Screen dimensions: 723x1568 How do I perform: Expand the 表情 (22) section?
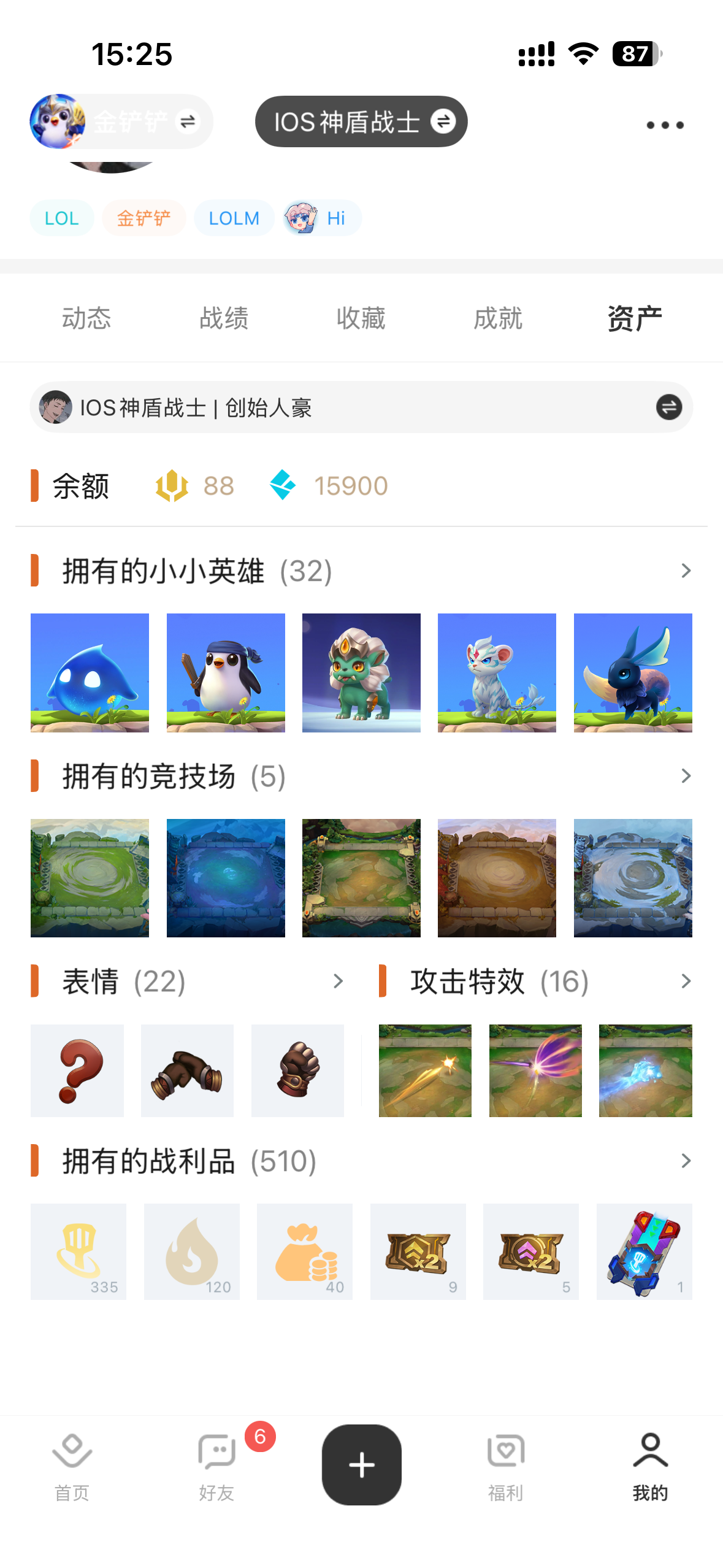point(338,982)
